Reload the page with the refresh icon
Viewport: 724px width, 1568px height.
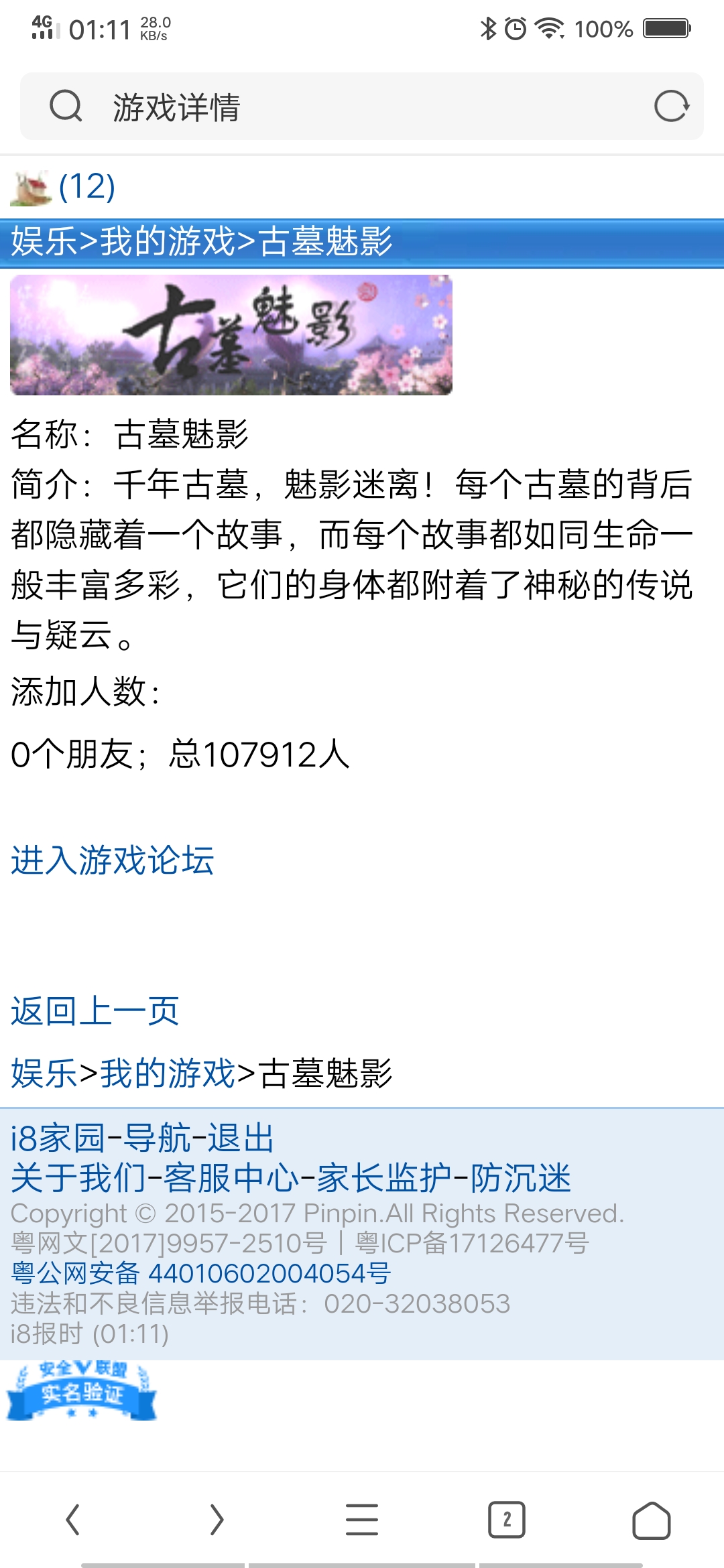[671, 107]
